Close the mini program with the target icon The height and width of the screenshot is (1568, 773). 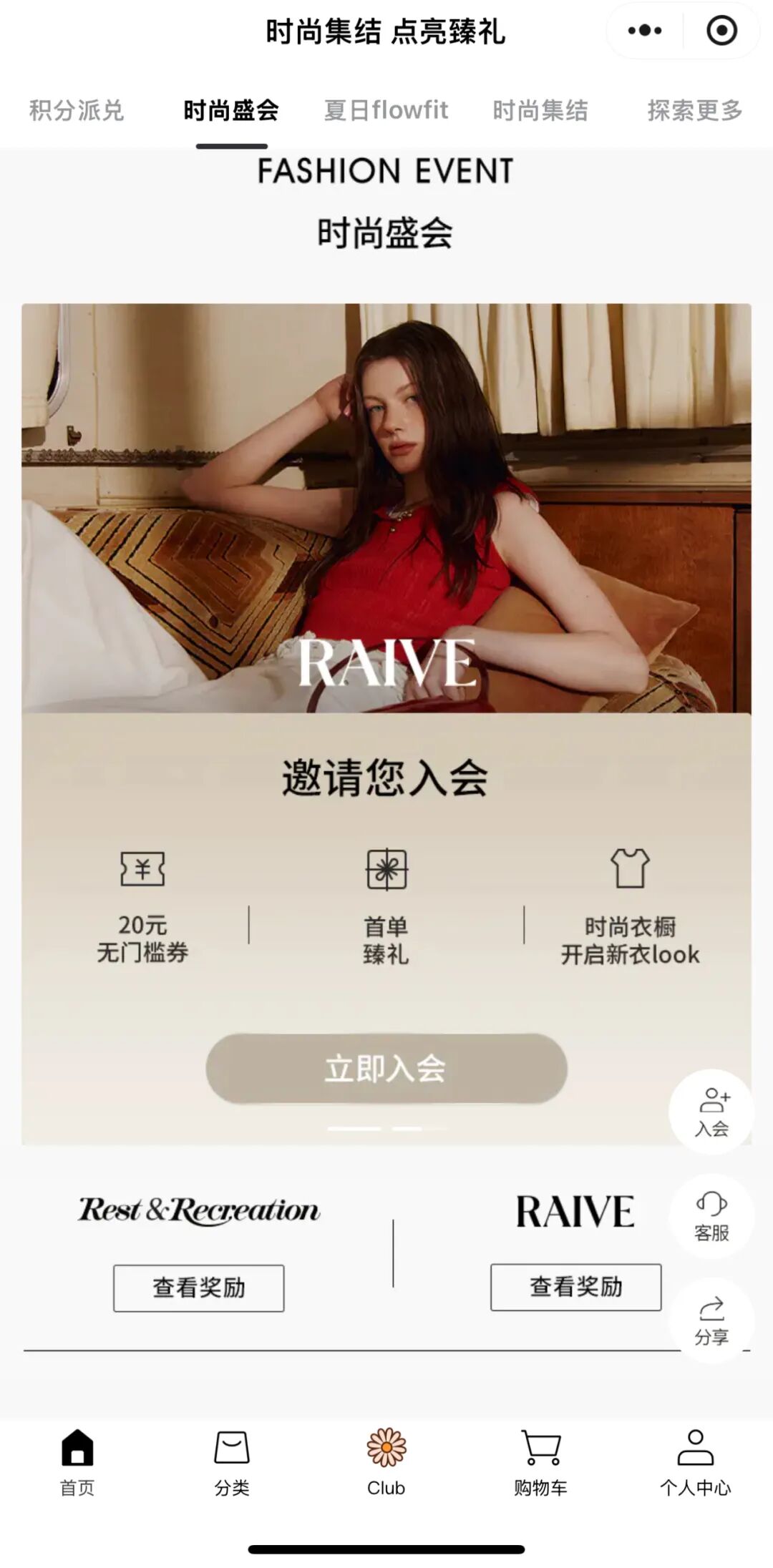coord(721,31)
